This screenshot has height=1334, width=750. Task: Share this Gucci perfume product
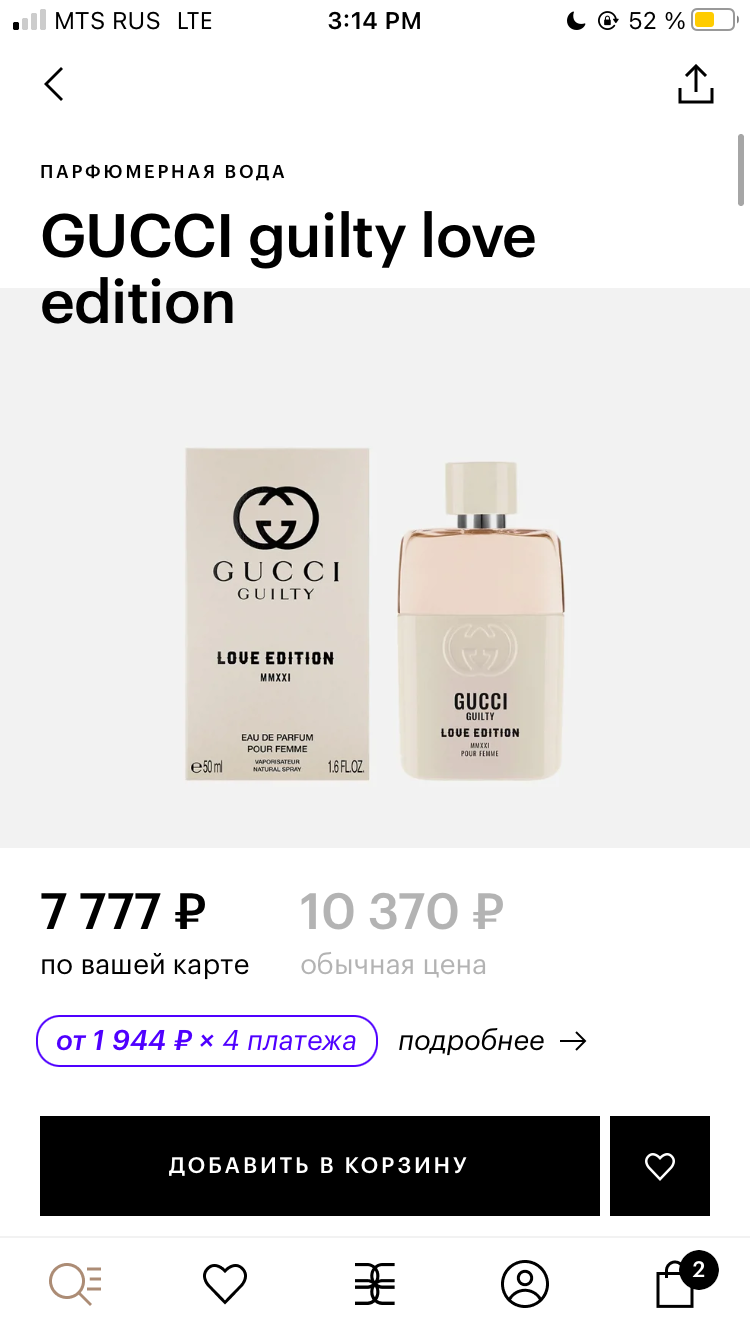[696, 85]
